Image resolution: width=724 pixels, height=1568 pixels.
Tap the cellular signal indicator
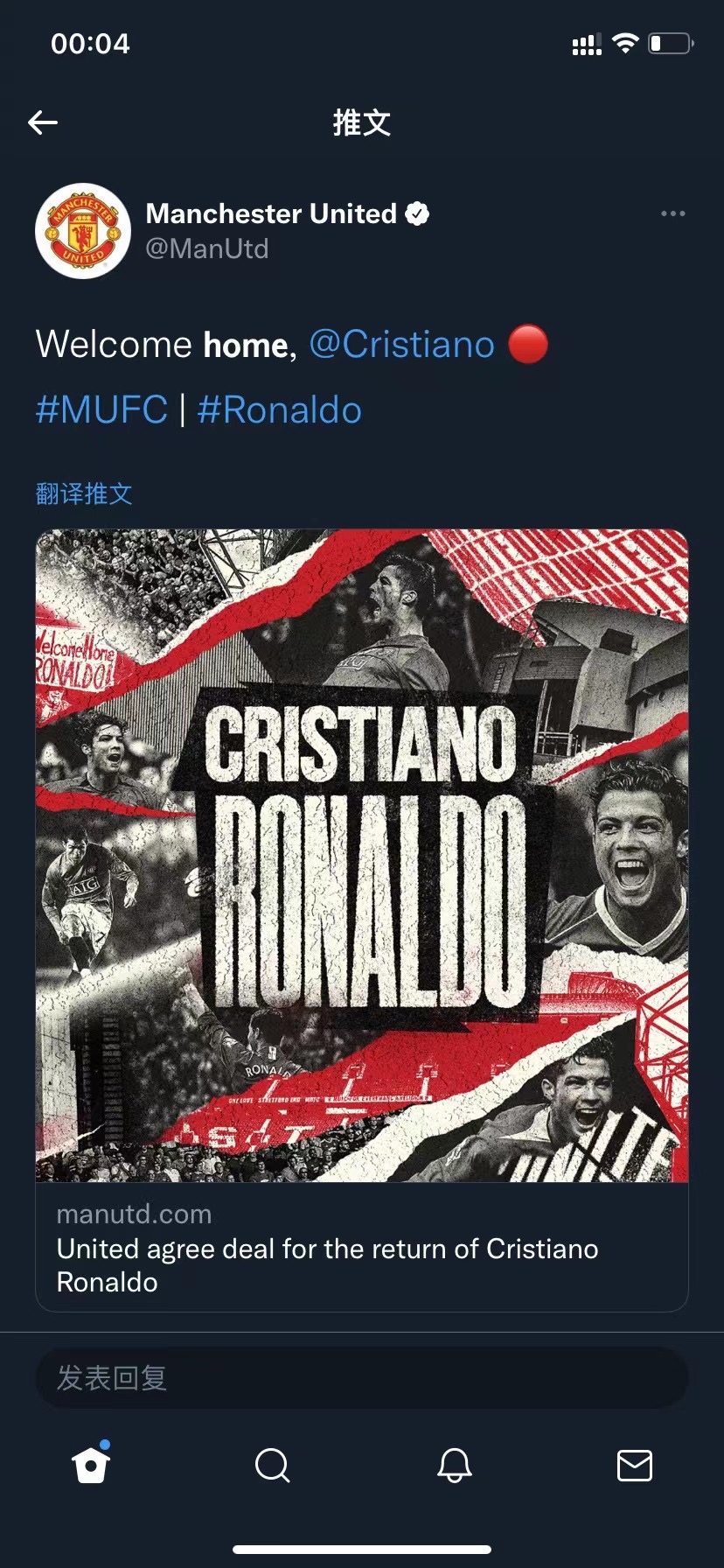point(586,42)
